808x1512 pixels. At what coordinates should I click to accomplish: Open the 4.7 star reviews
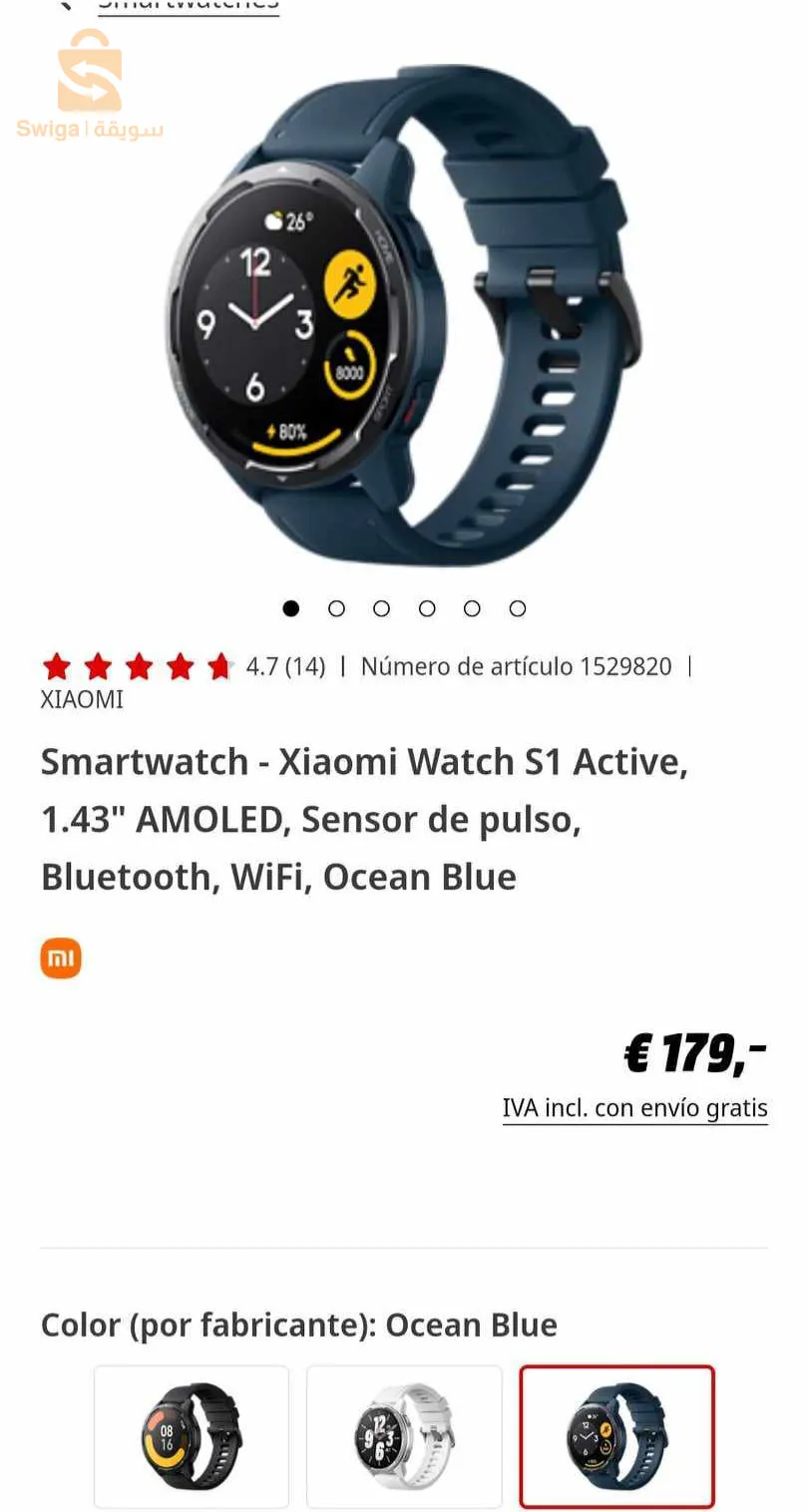tap(185, 666)
